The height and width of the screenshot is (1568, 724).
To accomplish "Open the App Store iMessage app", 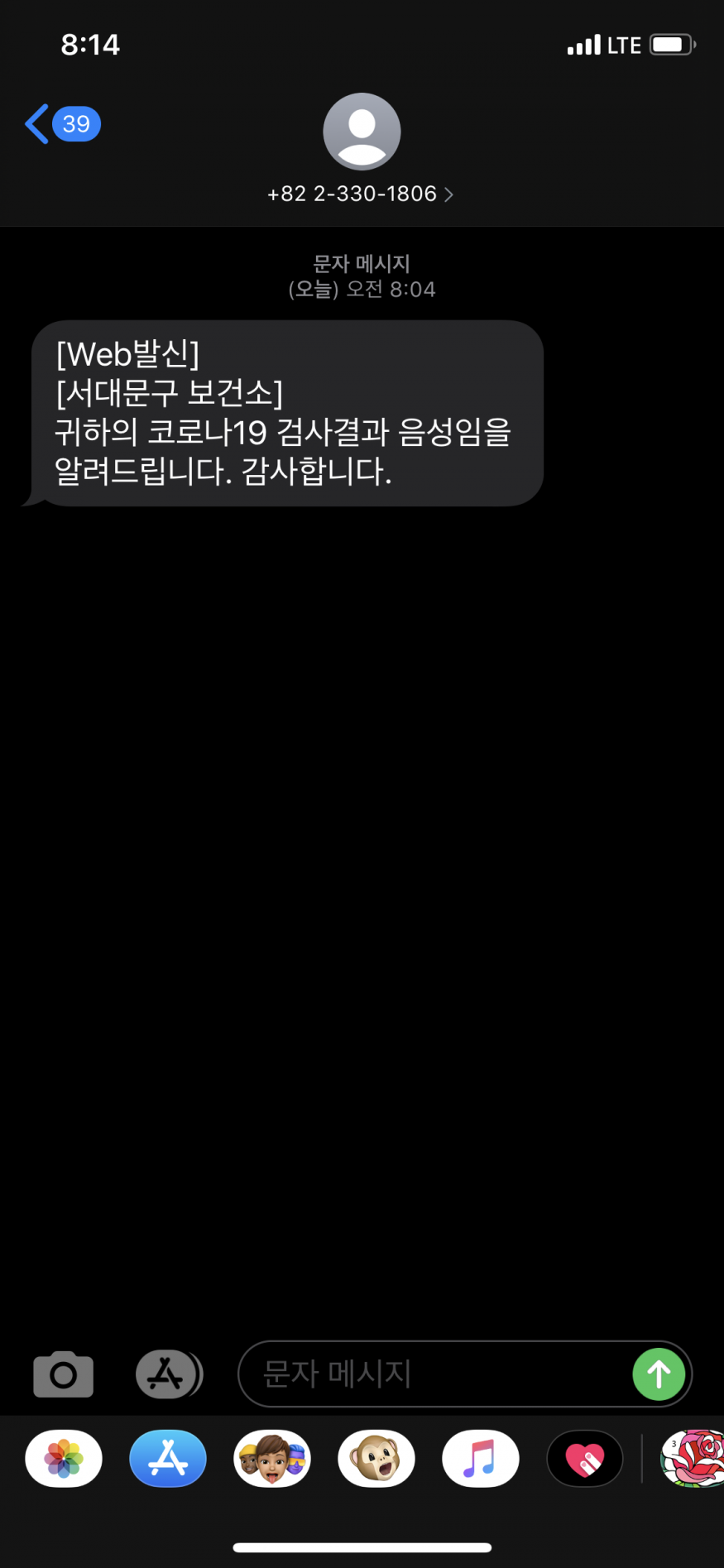I will 168,1459.
